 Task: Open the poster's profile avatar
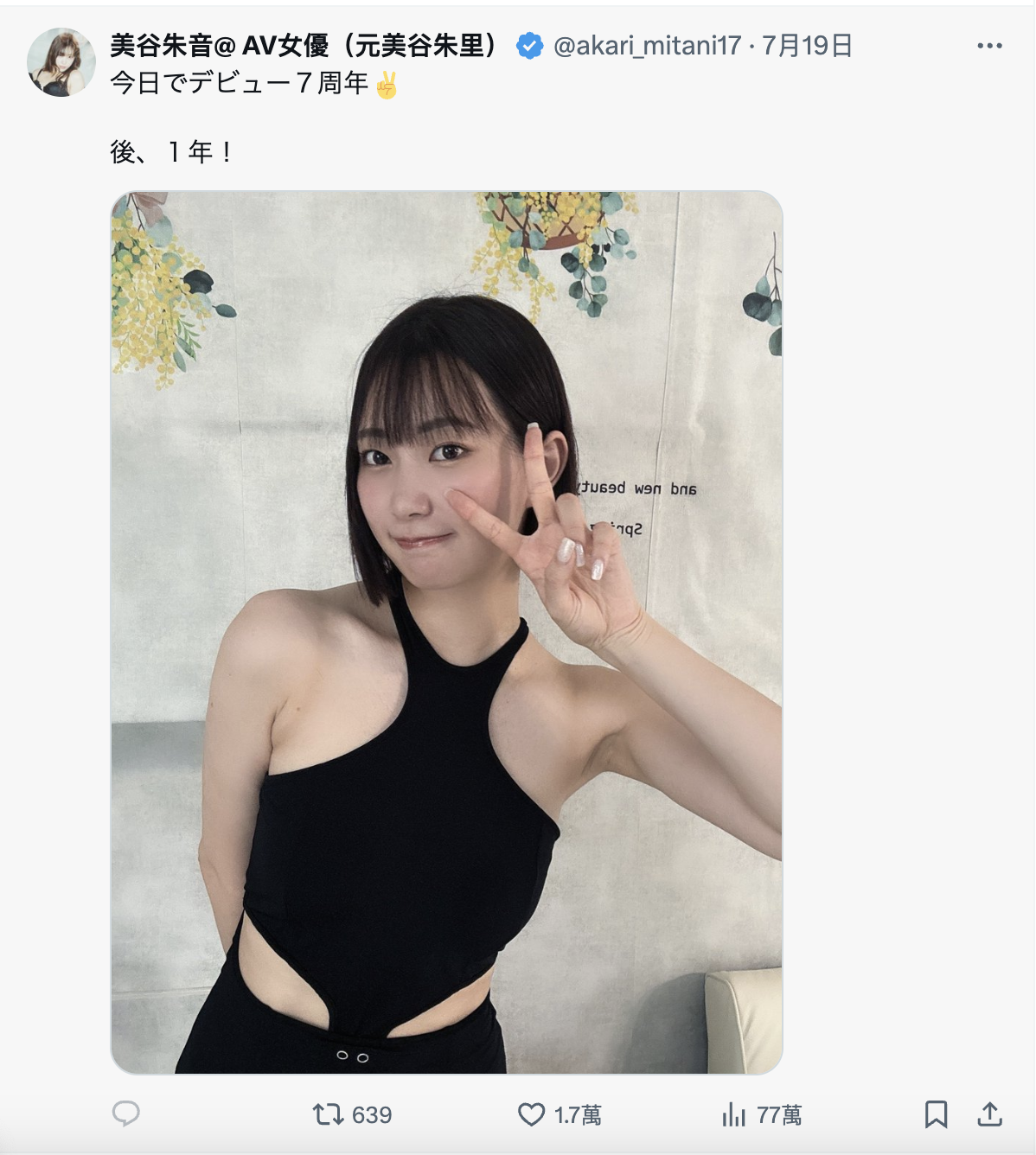[61, 62]
